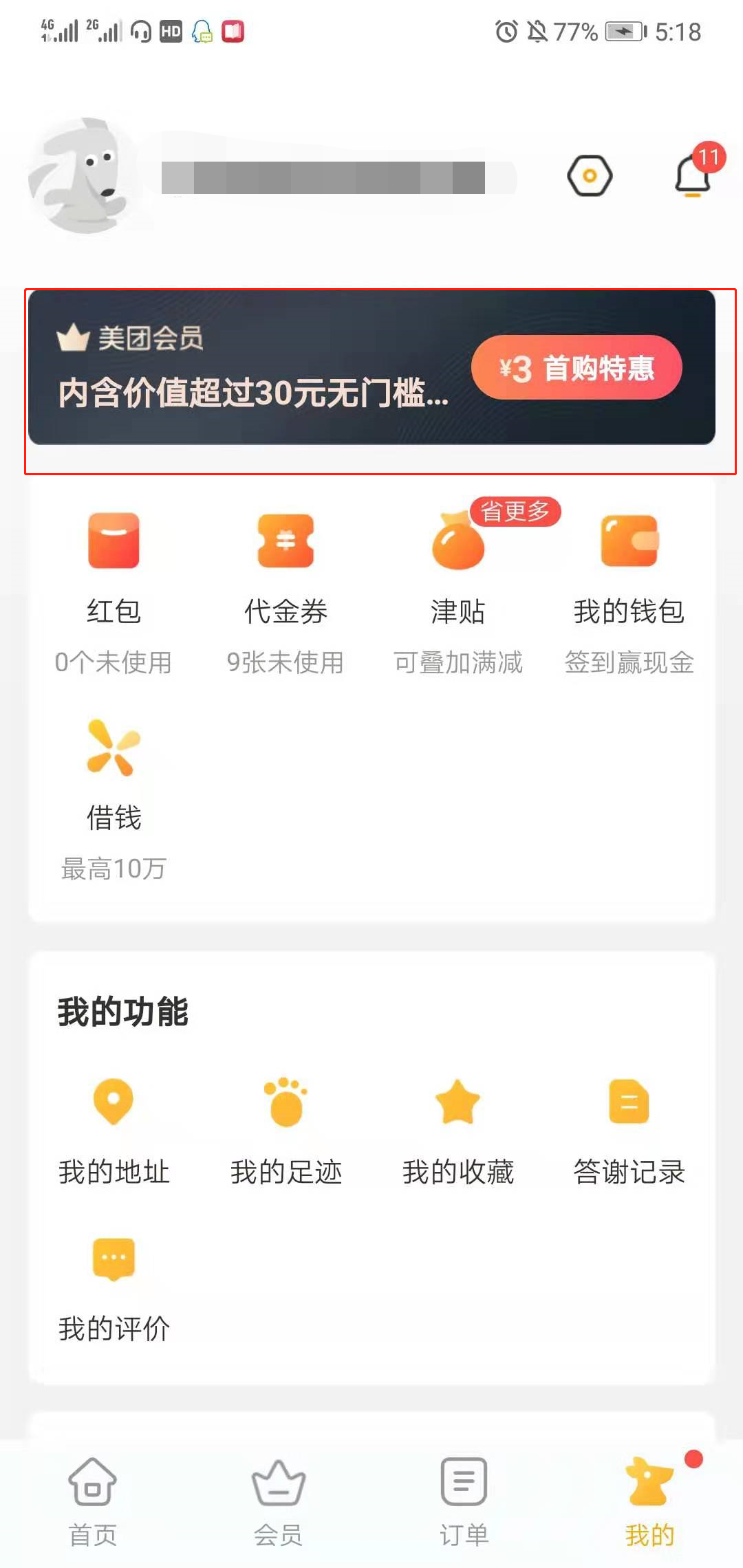Image resolution: width=743 pixels, height=1568 pixels.
Task: View 代金券 vouchers
Action: coord(286,591)
